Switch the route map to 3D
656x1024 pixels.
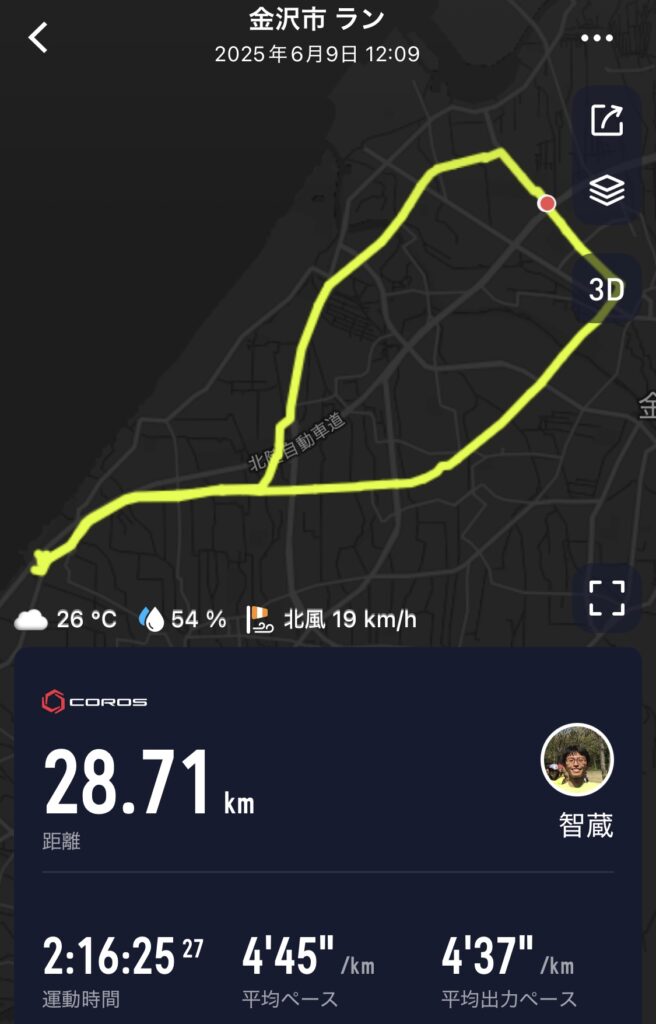[606, 290]
